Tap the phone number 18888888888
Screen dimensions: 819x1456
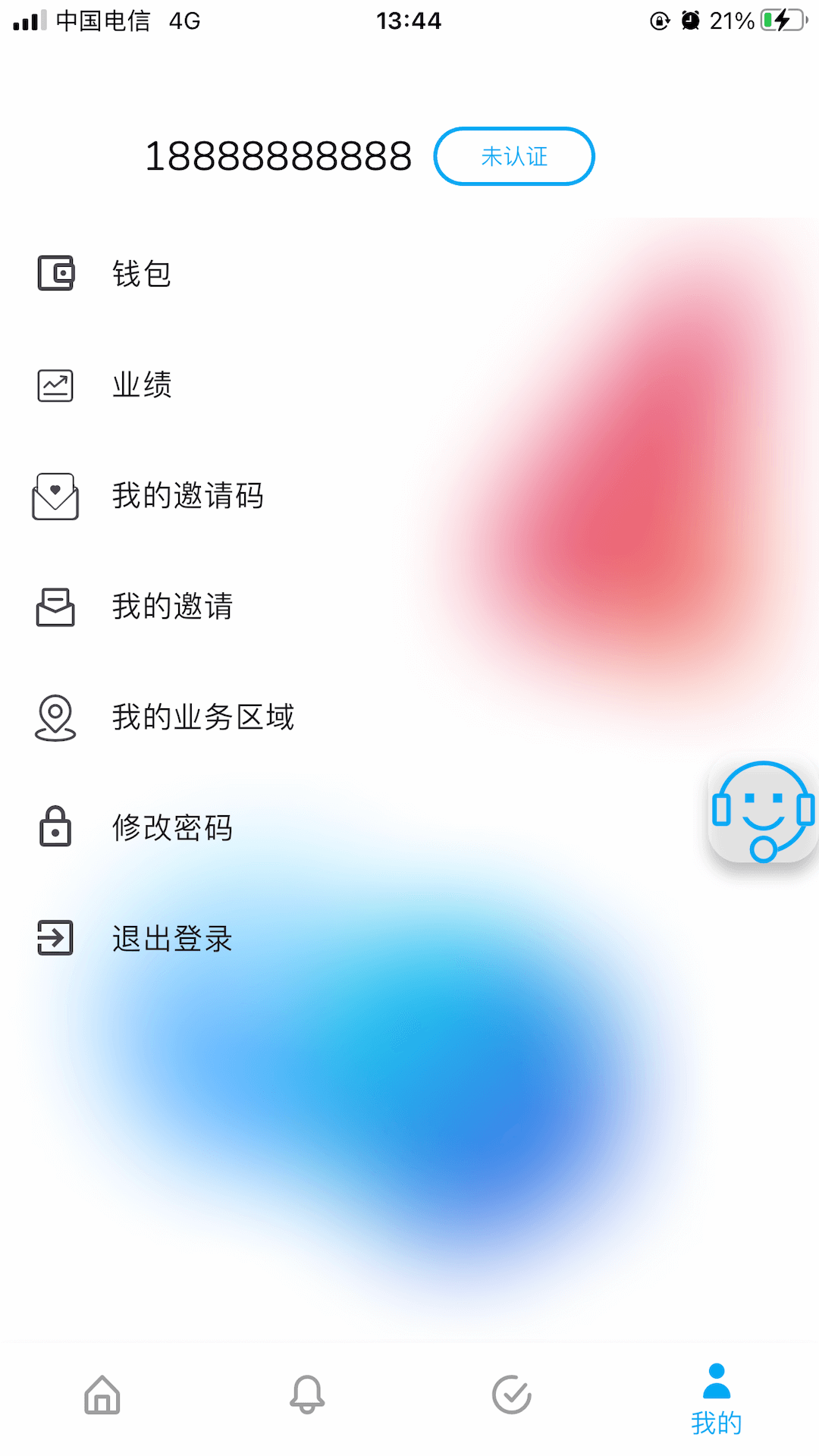coord(279,155)
